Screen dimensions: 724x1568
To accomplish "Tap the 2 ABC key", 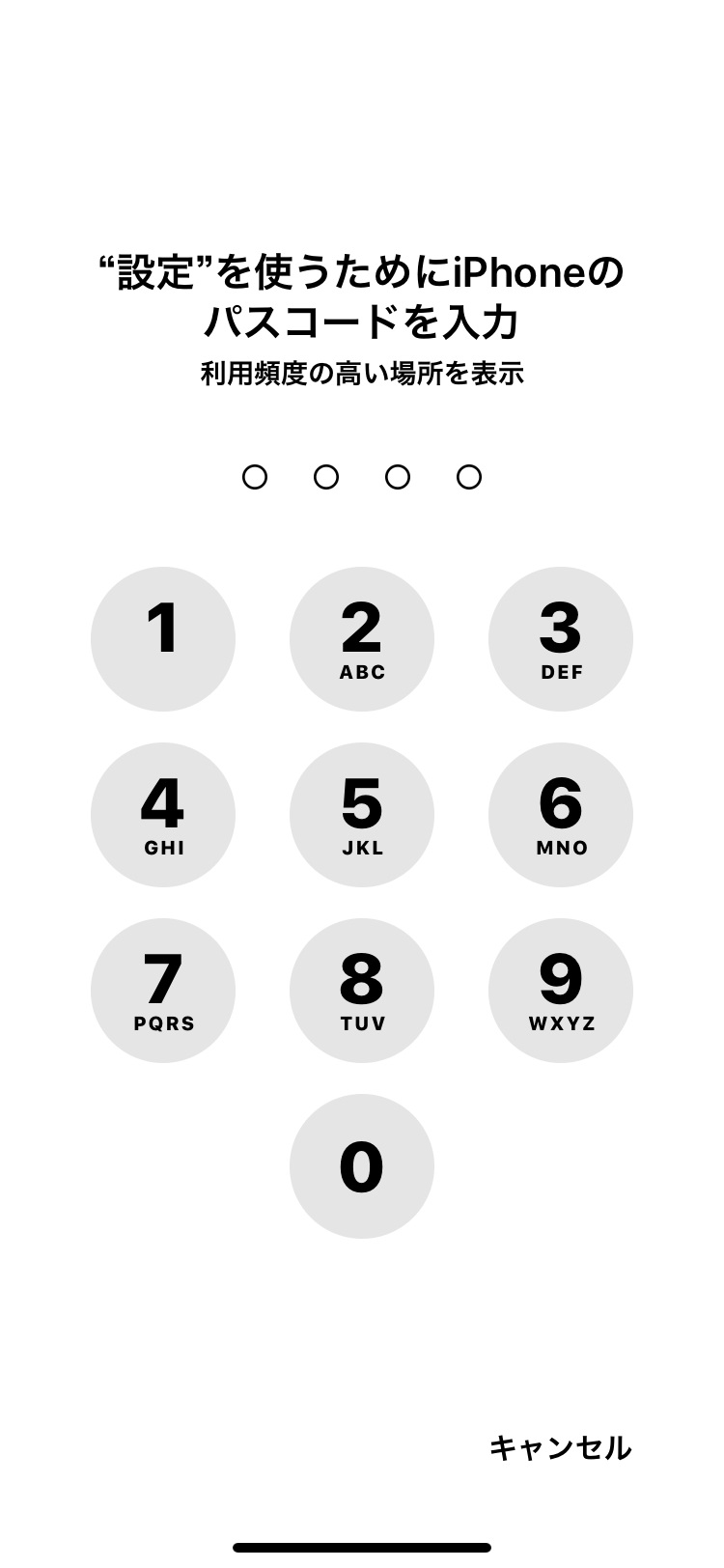I will 362,639.
